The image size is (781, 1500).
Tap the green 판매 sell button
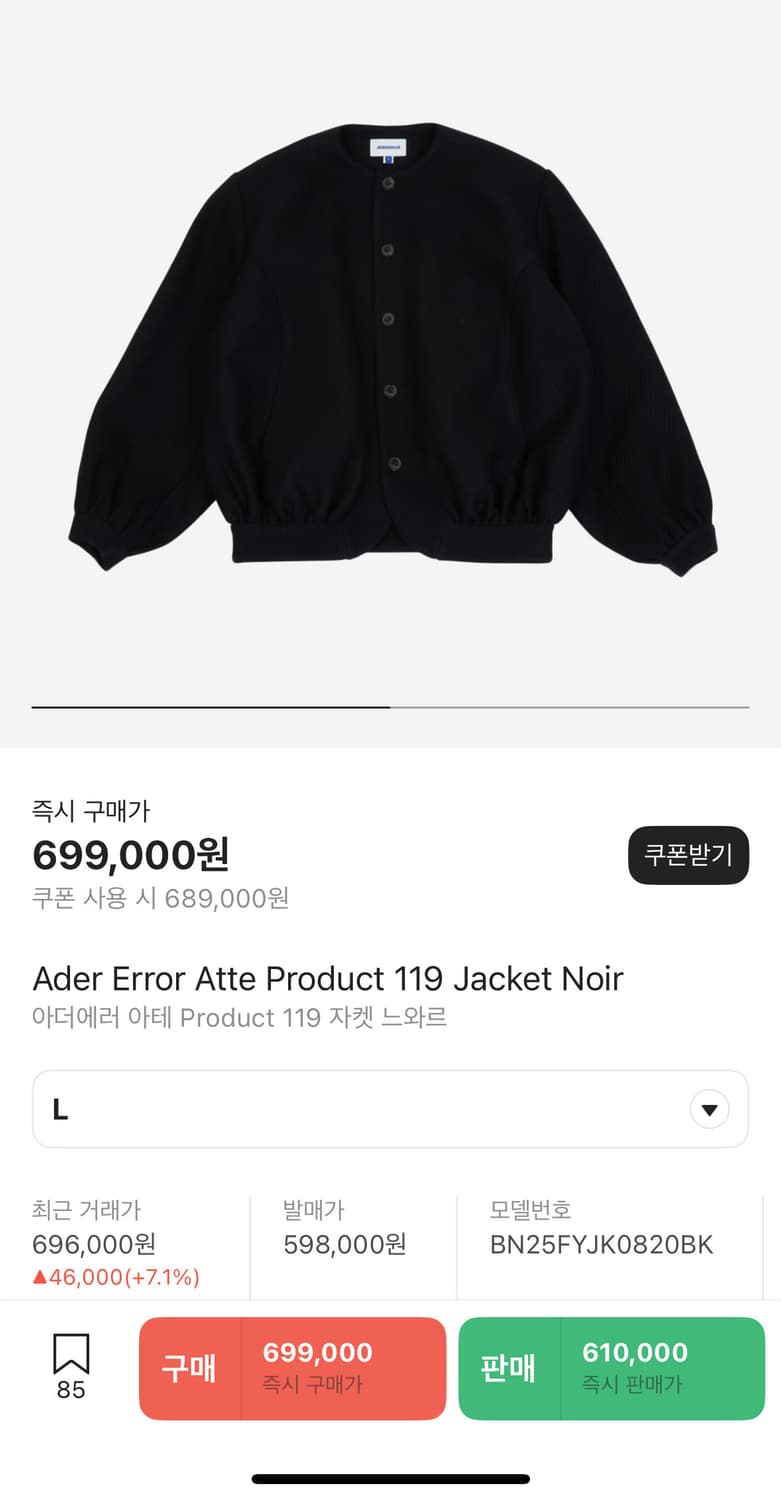[508, 1368]
